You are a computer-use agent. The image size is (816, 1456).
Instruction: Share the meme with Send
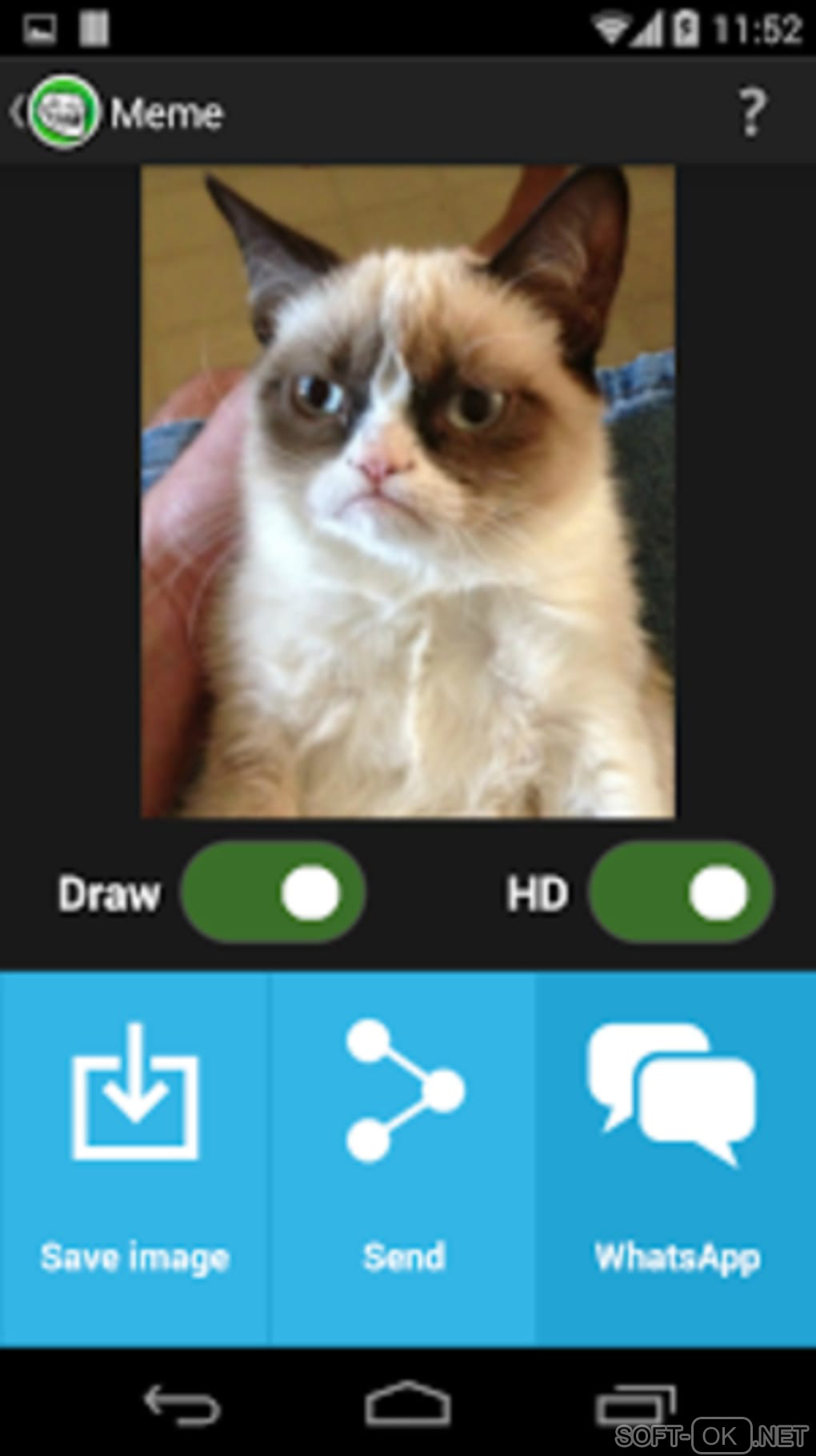tap(403, 1158)
